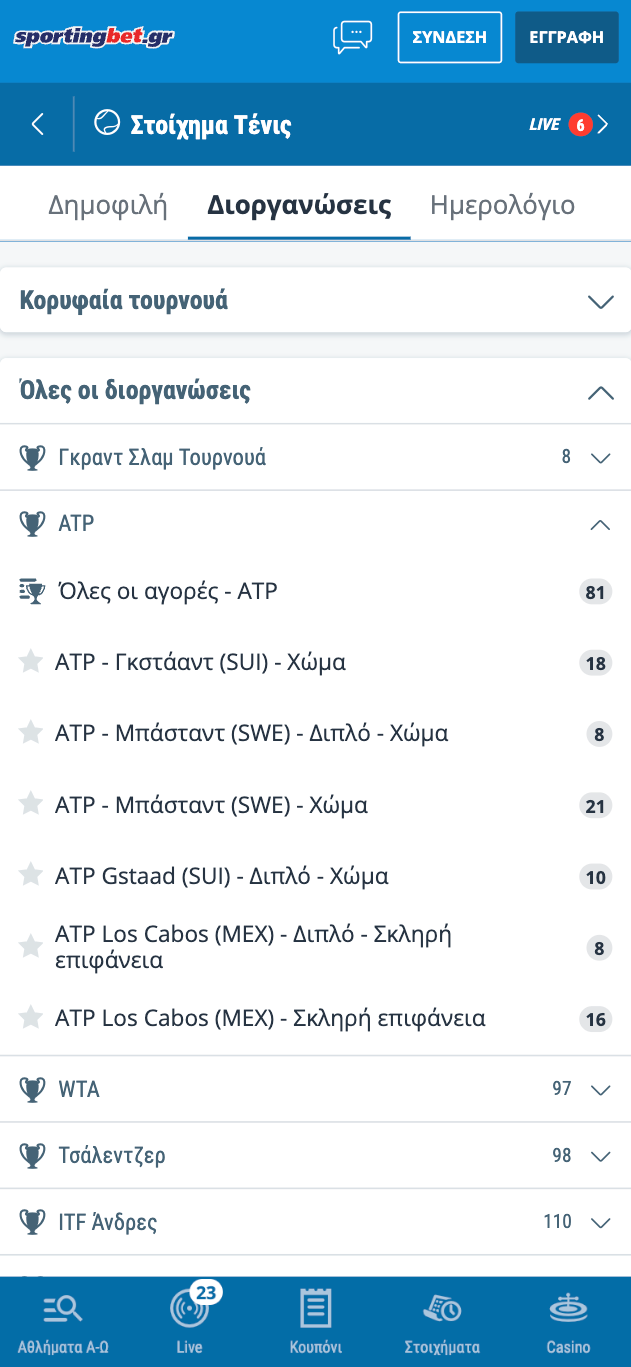Screen dimensions: 631x1367
Task: Expand Γκραντ Σλαμ Τουρνουά
Action: coord(315,457)
